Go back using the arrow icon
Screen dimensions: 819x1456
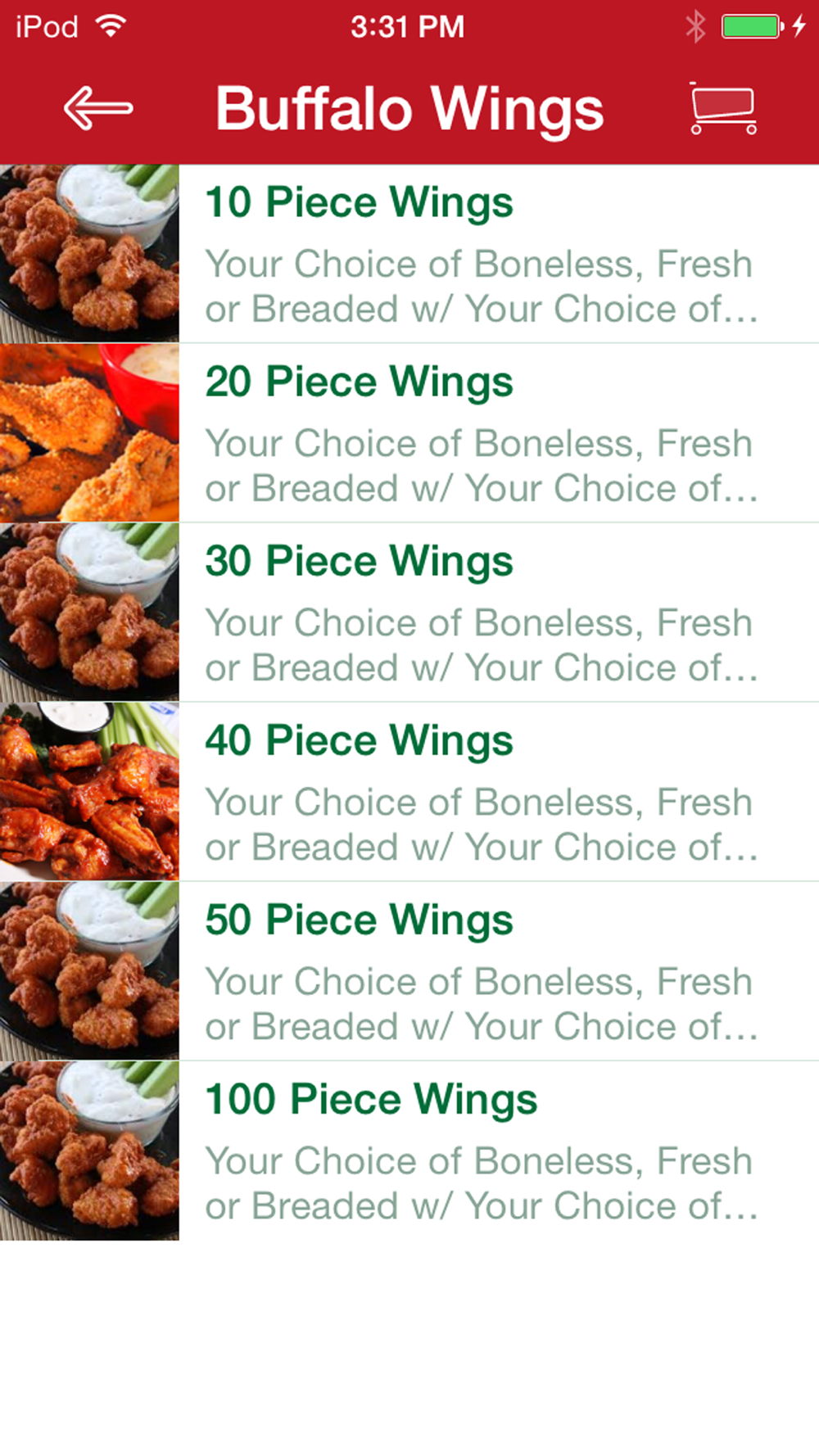coord(98,109)
